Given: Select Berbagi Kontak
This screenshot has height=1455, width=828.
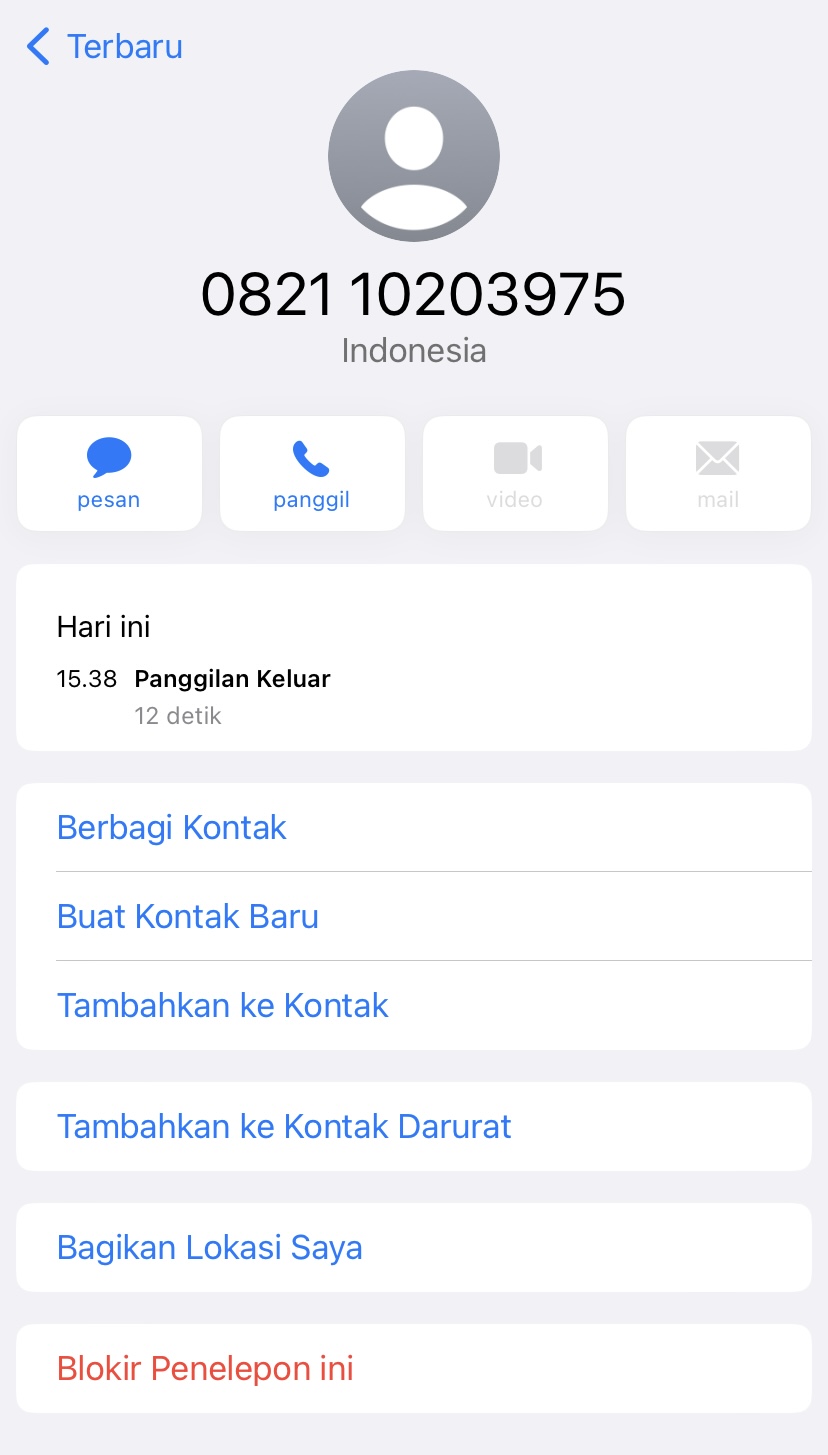Looking at the screenshot, I should pos(171,827).
